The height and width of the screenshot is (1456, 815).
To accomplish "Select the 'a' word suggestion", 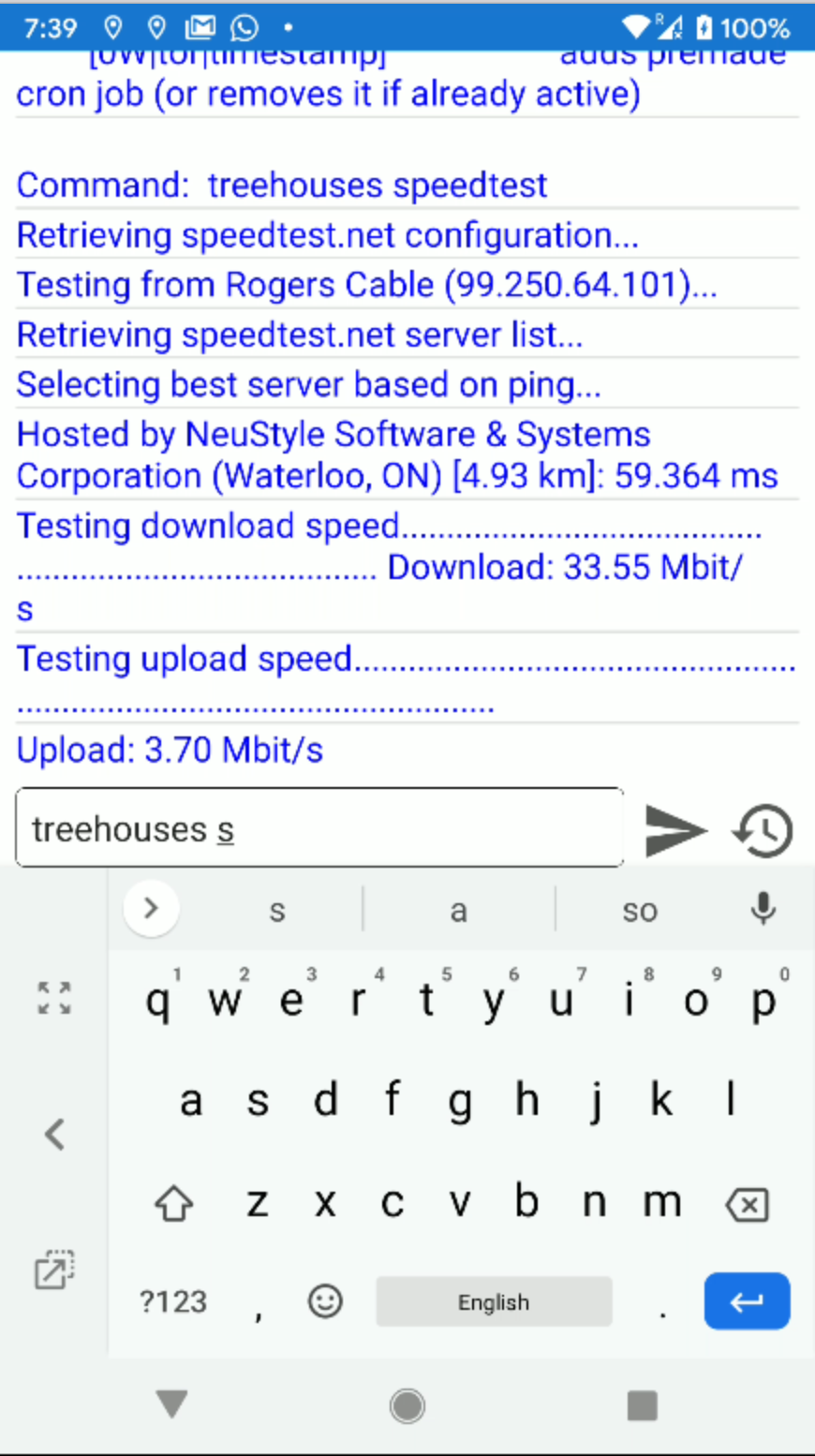I will tap(458, 910).
